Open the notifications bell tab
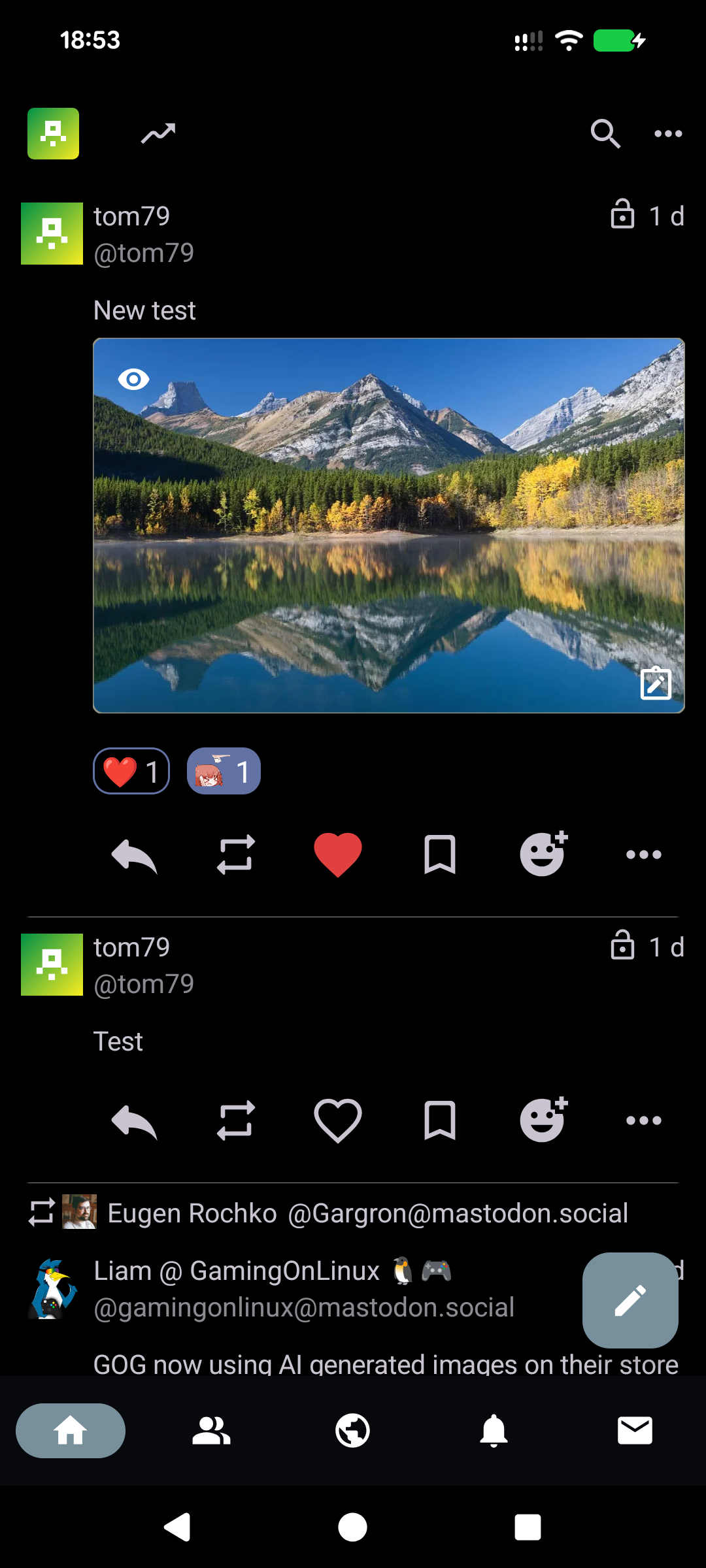Image resolution: width=706 pixels, height=1568 pixels. (494, 1431)
